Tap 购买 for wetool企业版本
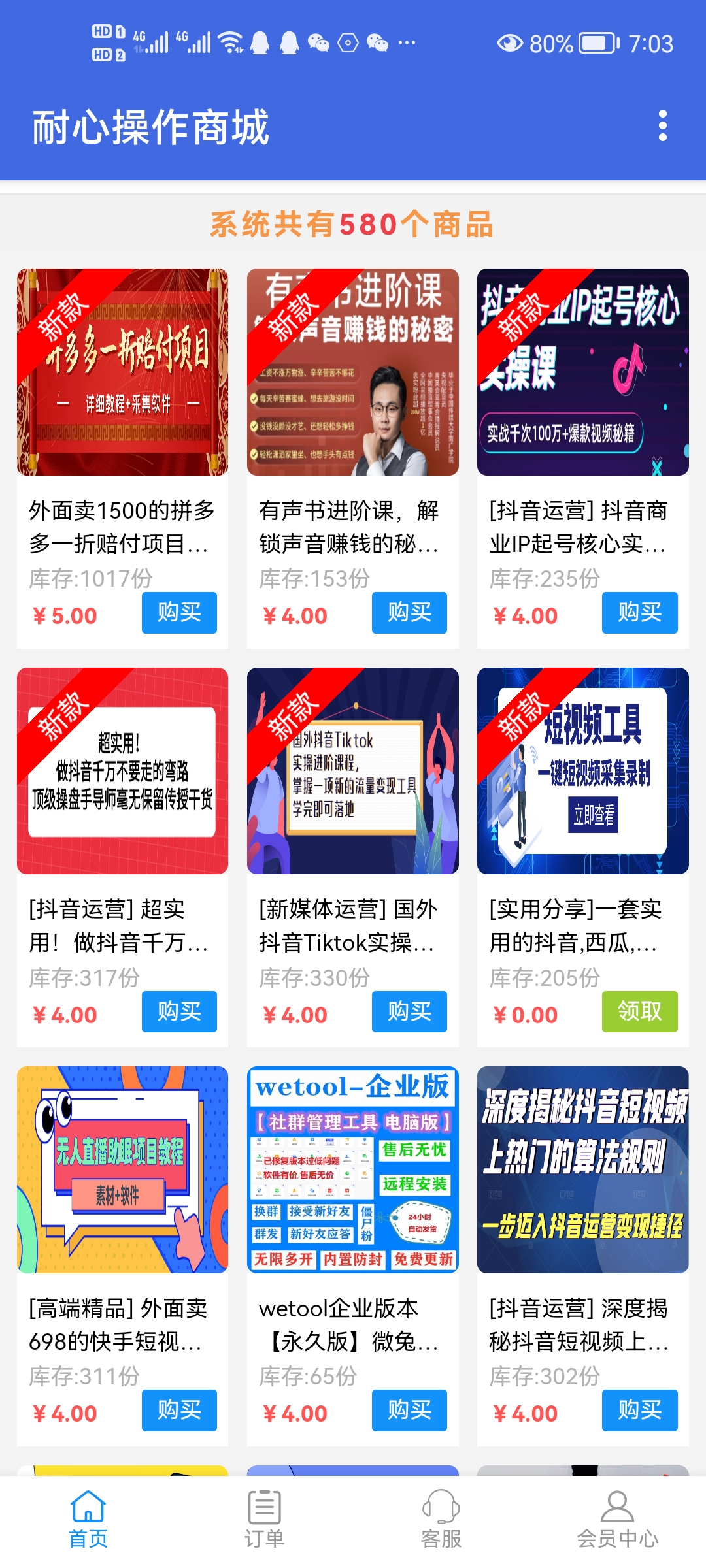The width and height of the screenshot is (706, 1568). (409, 1411)
